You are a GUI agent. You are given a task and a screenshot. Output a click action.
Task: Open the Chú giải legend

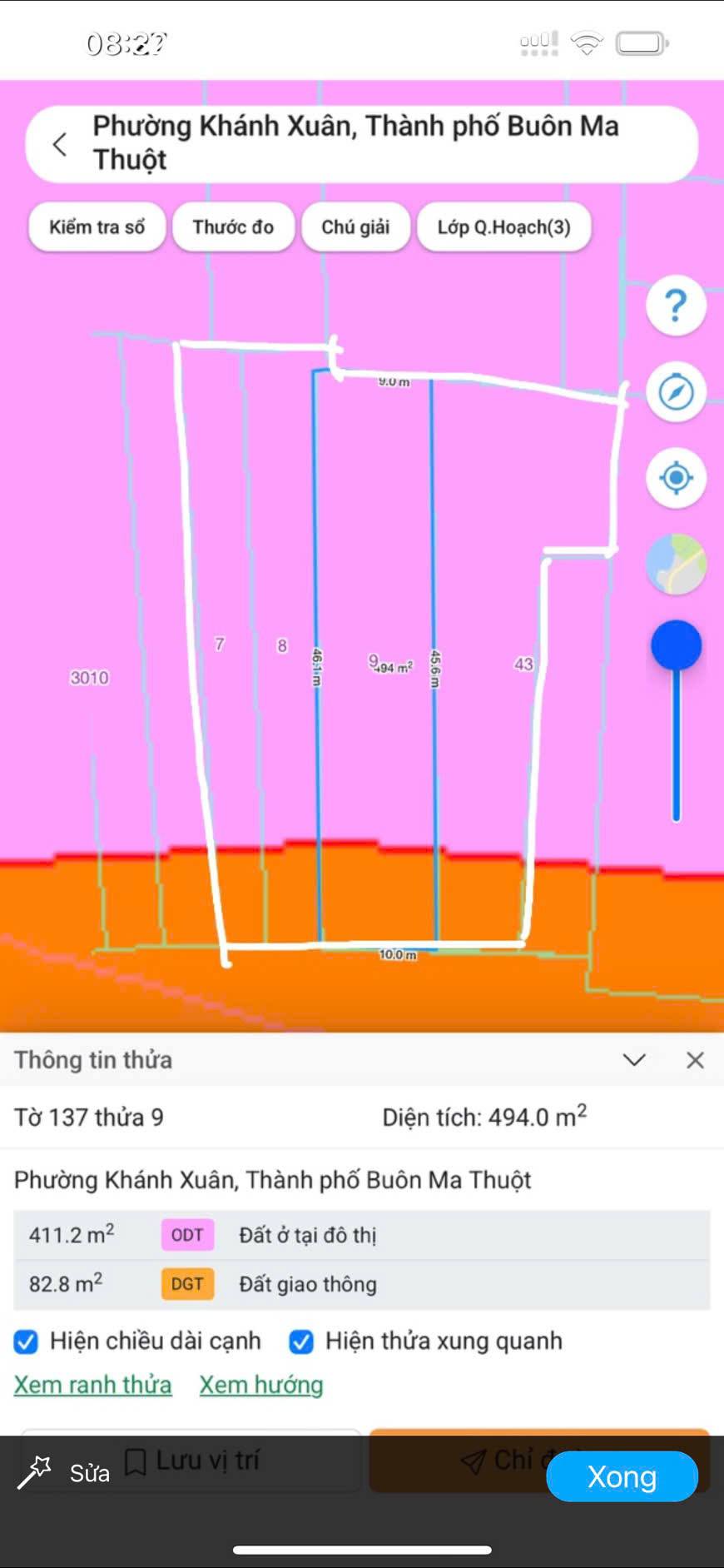pos(355,227)
